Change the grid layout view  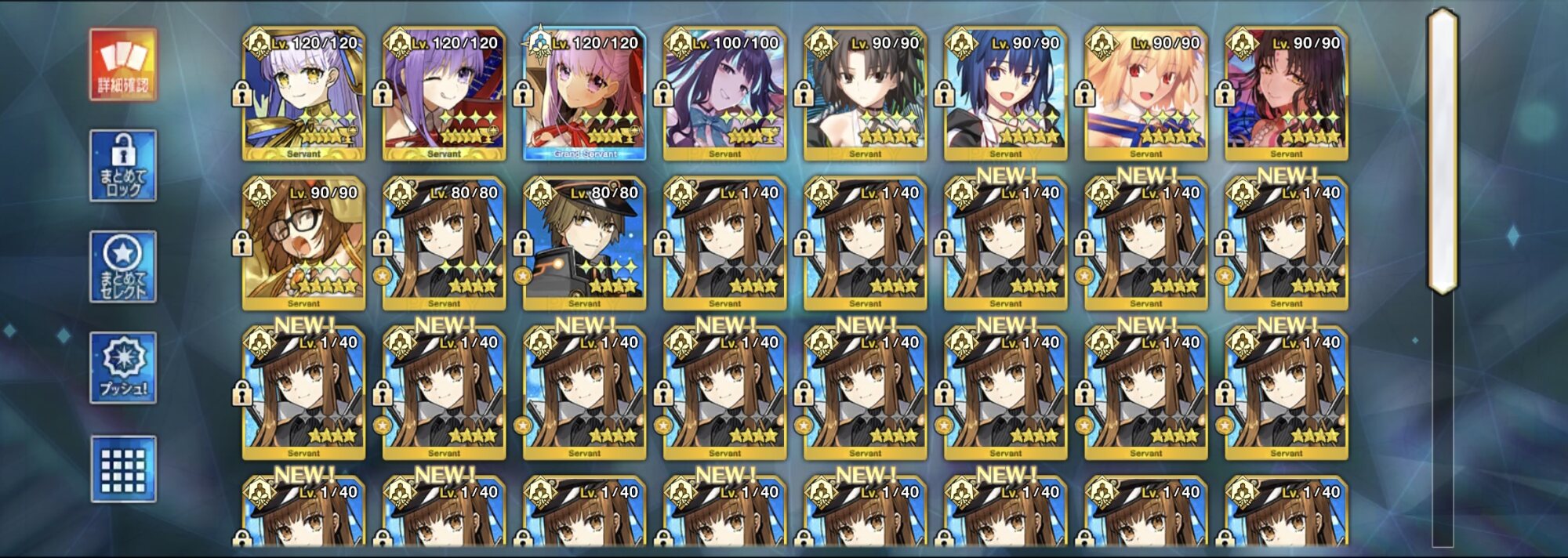pyautogui.click(x=123, y=469)
